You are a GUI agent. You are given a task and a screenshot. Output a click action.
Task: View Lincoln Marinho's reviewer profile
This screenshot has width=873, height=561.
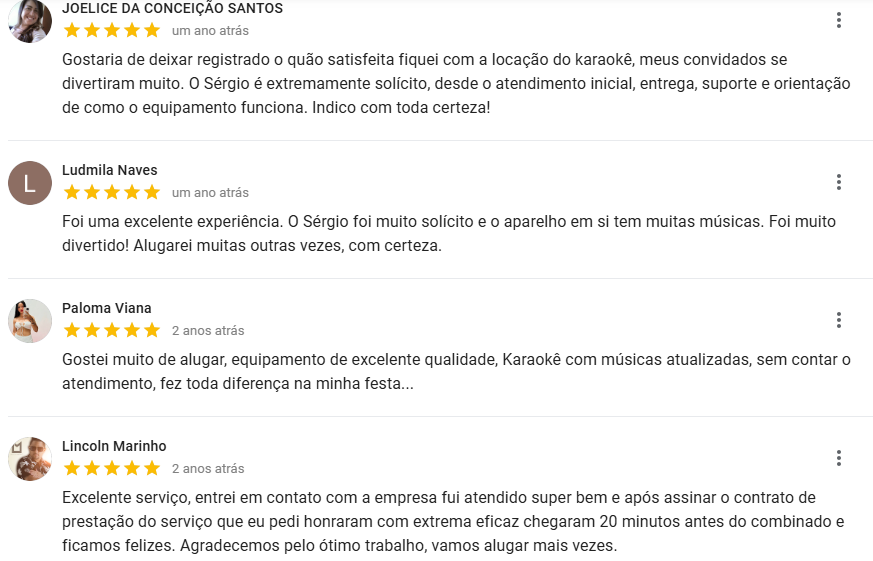tap(114, 446)
